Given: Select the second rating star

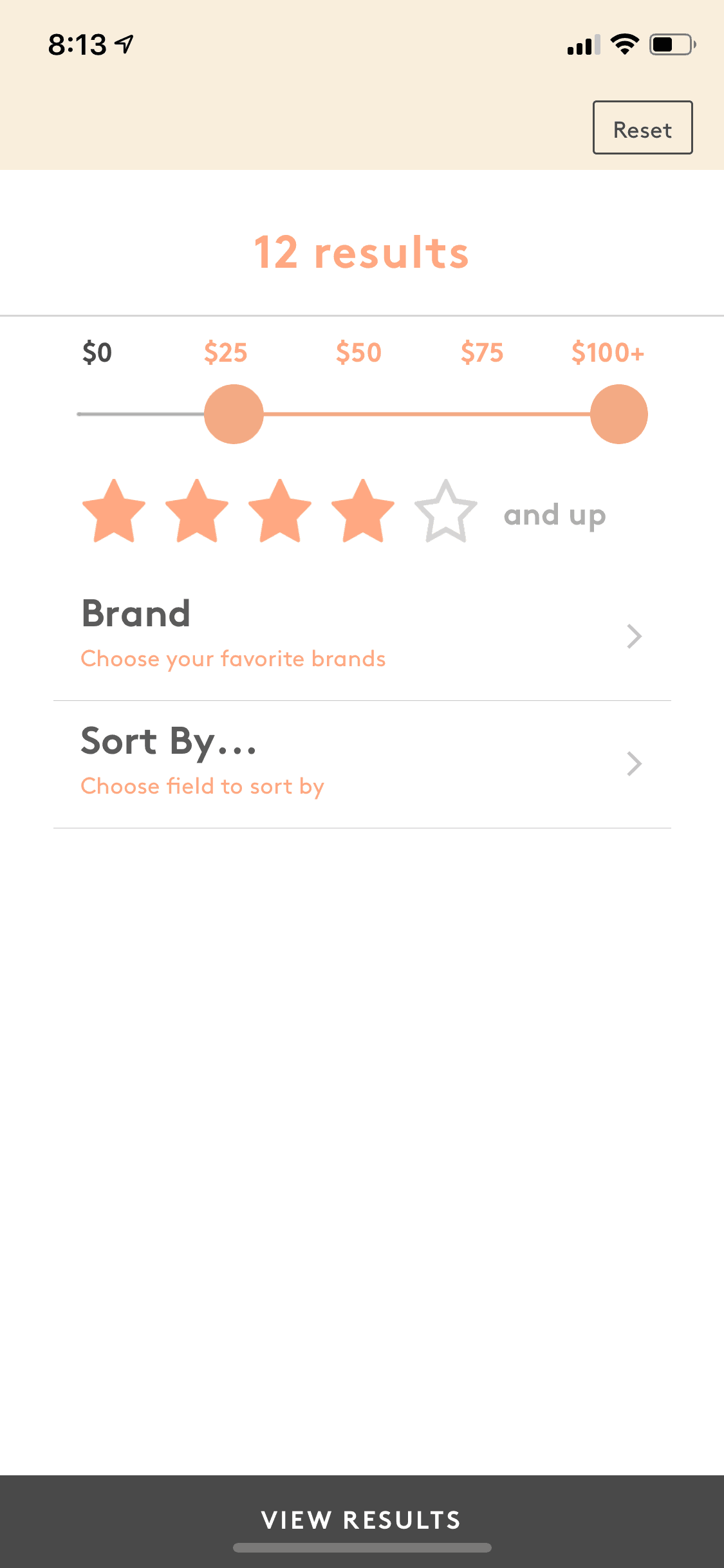Looking at the screenshot, I should (197, 512).
